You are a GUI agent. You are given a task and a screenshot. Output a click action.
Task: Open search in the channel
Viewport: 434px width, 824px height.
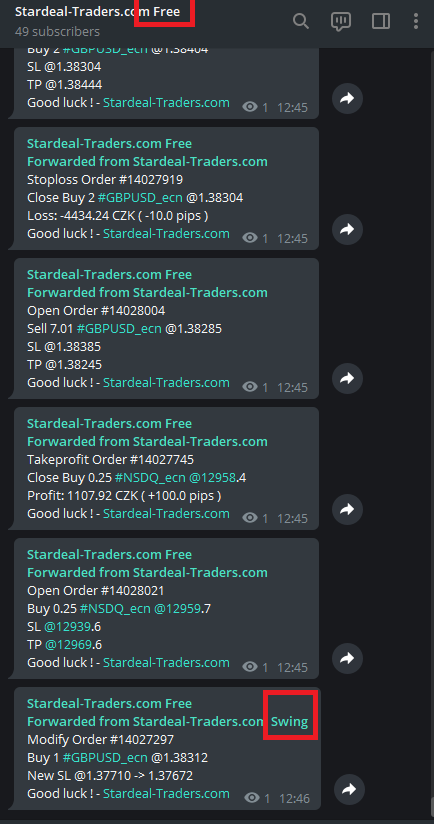click(x=301, y=21)
